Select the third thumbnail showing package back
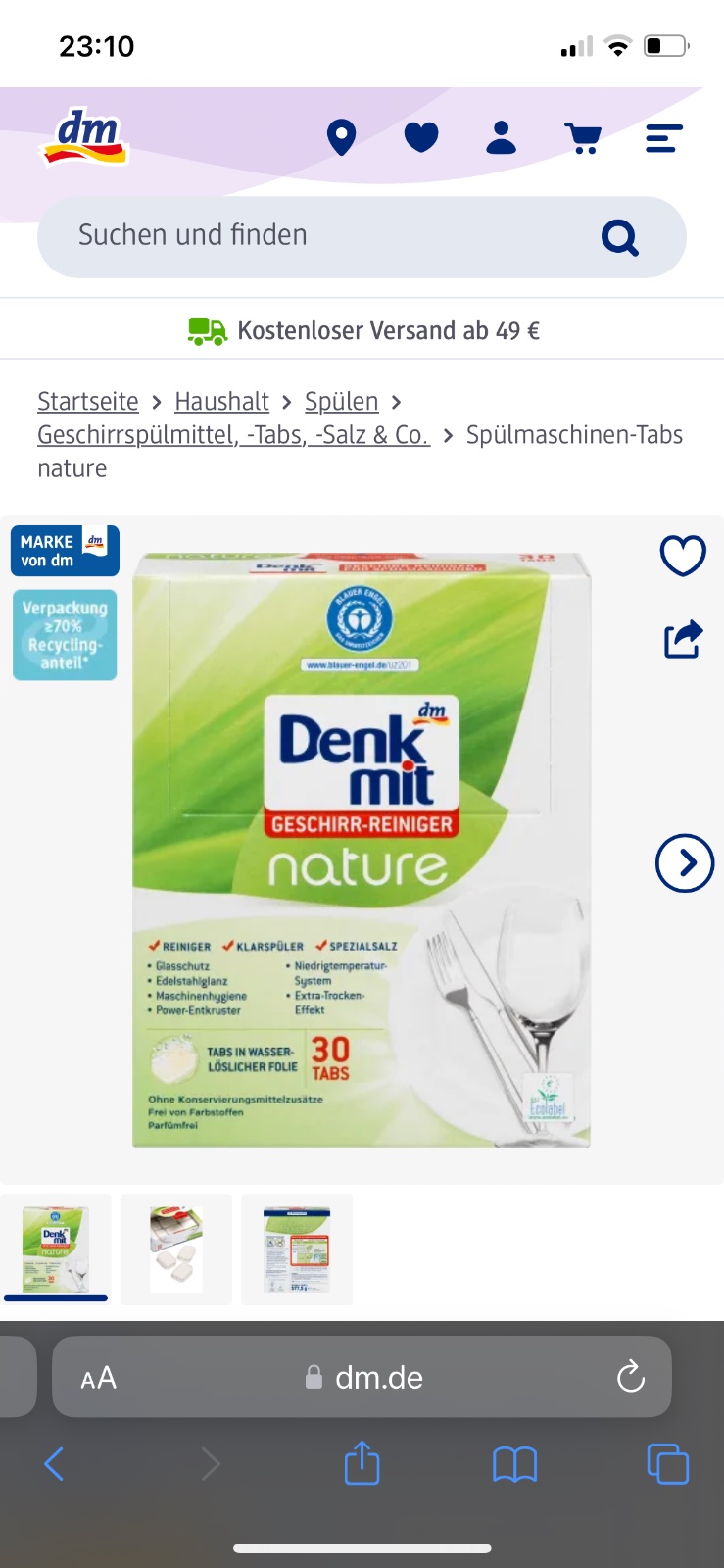 [297, 1249]
